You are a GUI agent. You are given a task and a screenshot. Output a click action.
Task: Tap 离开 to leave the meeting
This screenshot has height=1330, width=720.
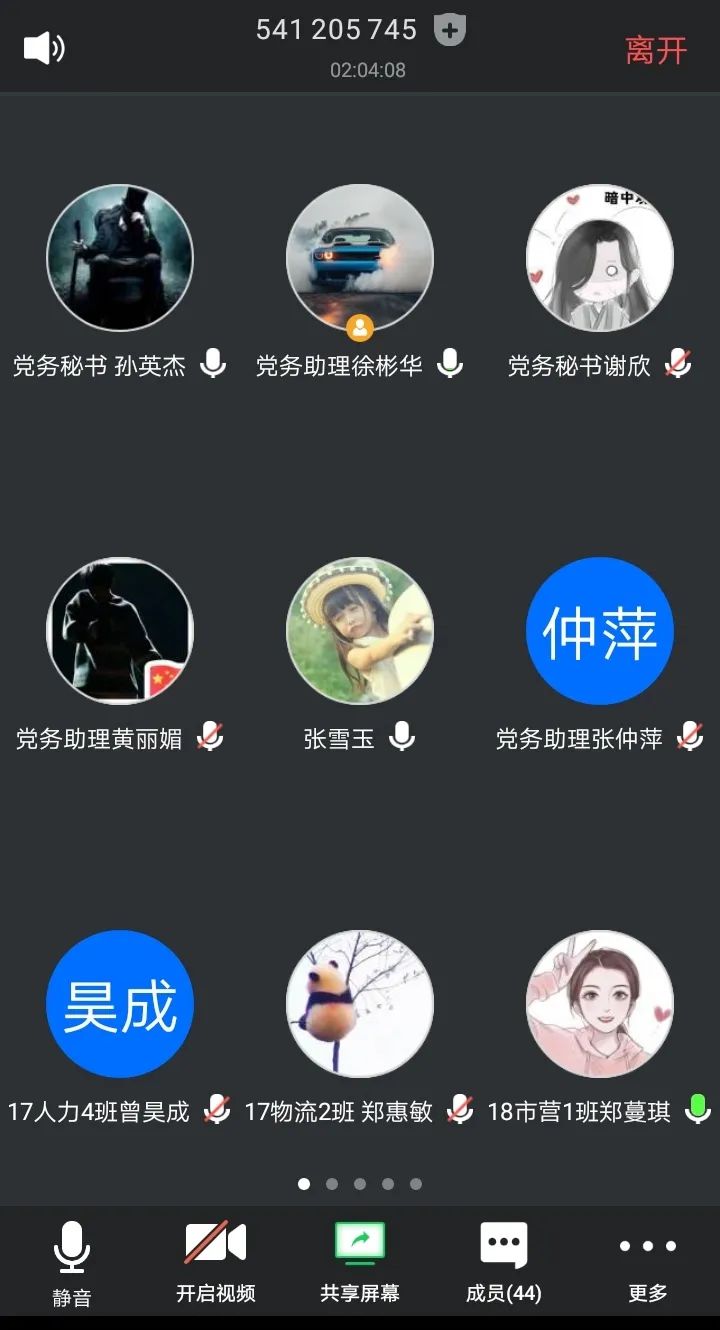[656, 50]
